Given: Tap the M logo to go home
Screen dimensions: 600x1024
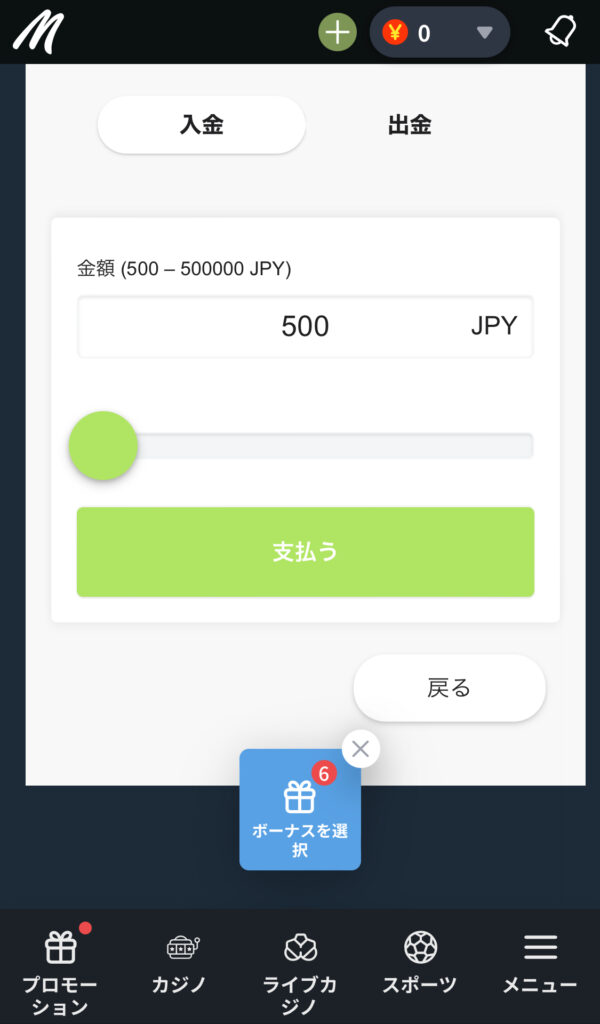Looking at the screenshot, I should pyautogui.click(x=38, y=32).
